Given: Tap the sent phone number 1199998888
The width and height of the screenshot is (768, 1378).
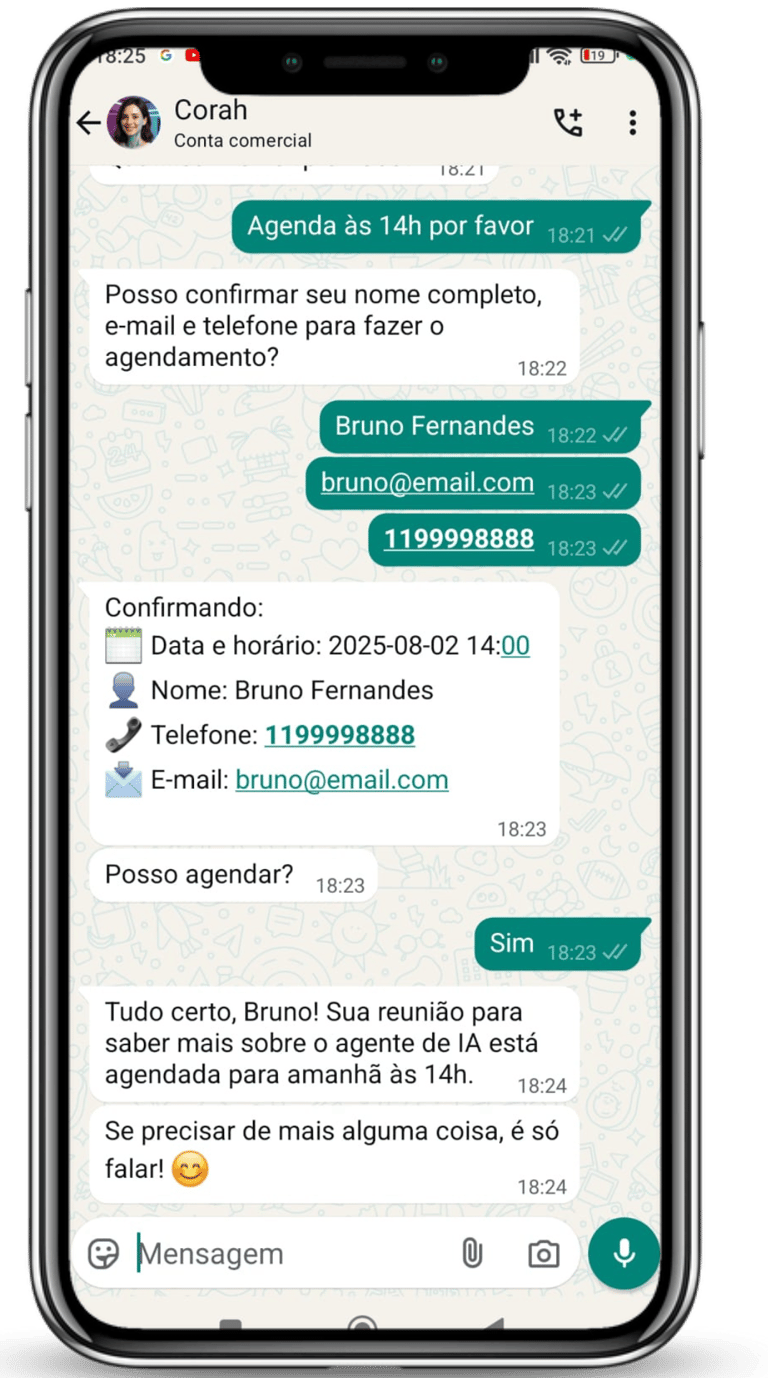Looking at the screenshot, I should [459, 539].
